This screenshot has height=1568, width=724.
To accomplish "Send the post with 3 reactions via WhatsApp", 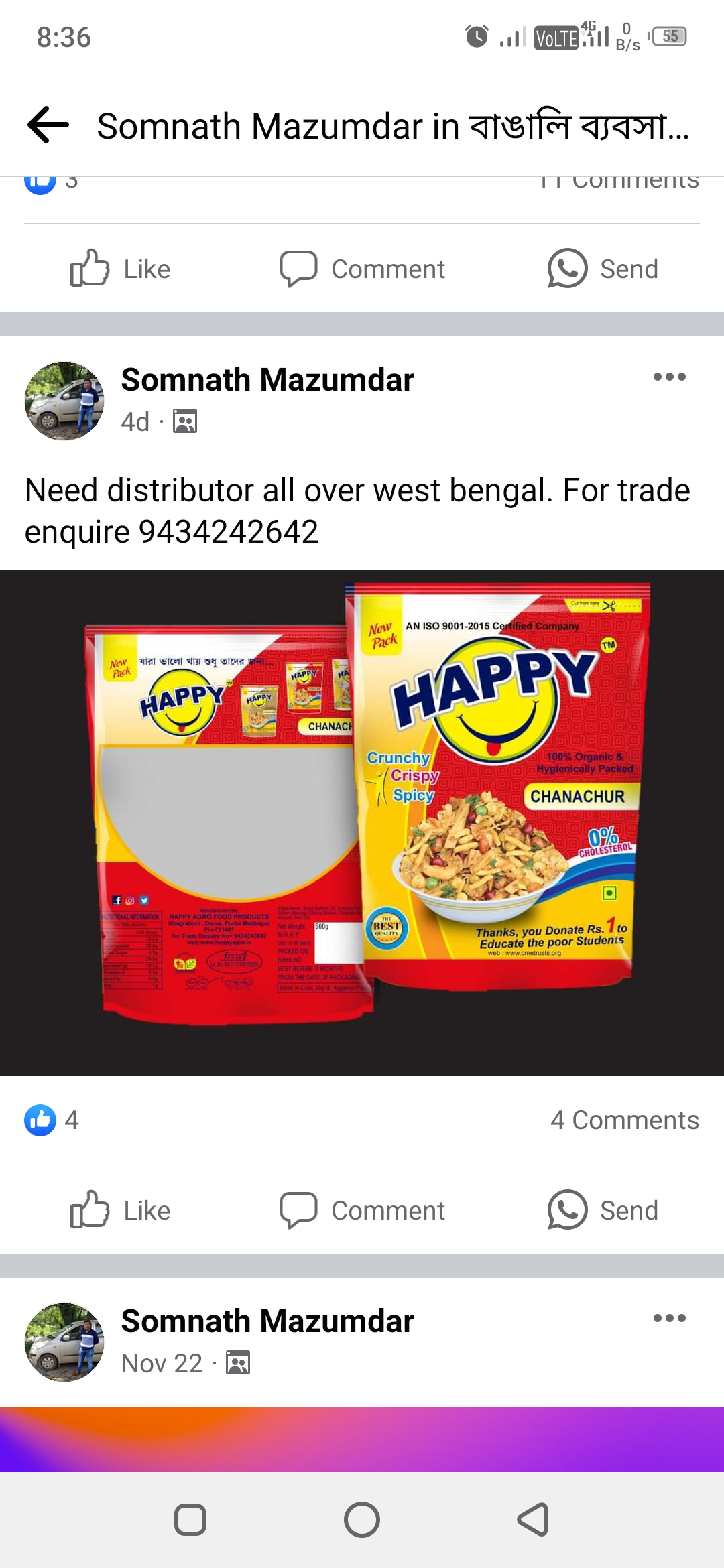I will pos(603,269).
